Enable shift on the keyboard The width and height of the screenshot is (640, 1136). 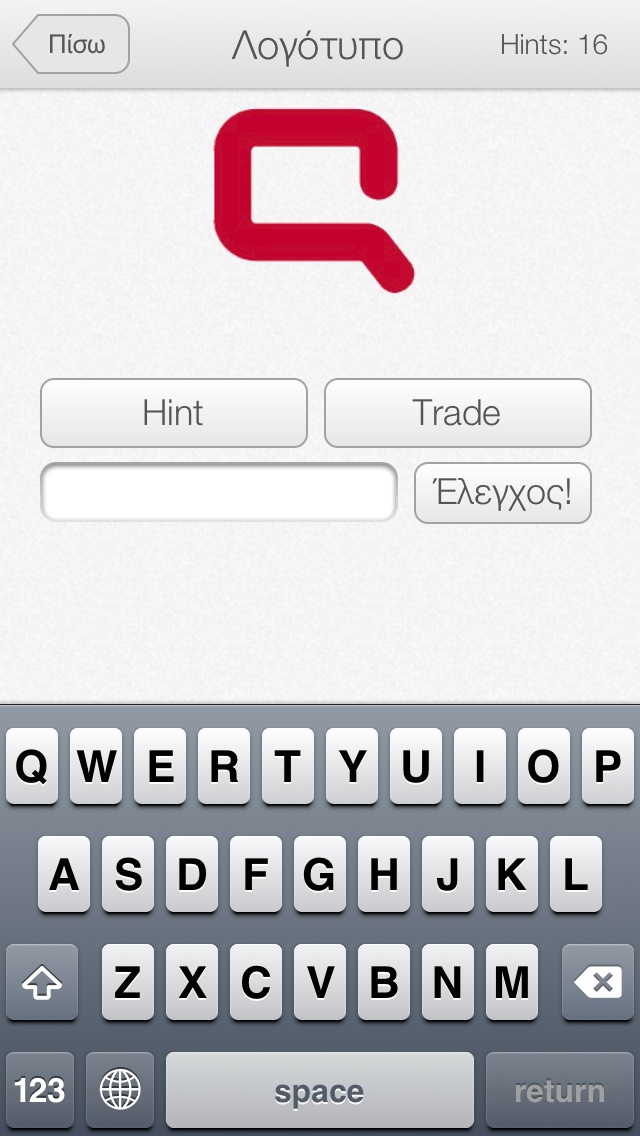click(x=42, y=982)
